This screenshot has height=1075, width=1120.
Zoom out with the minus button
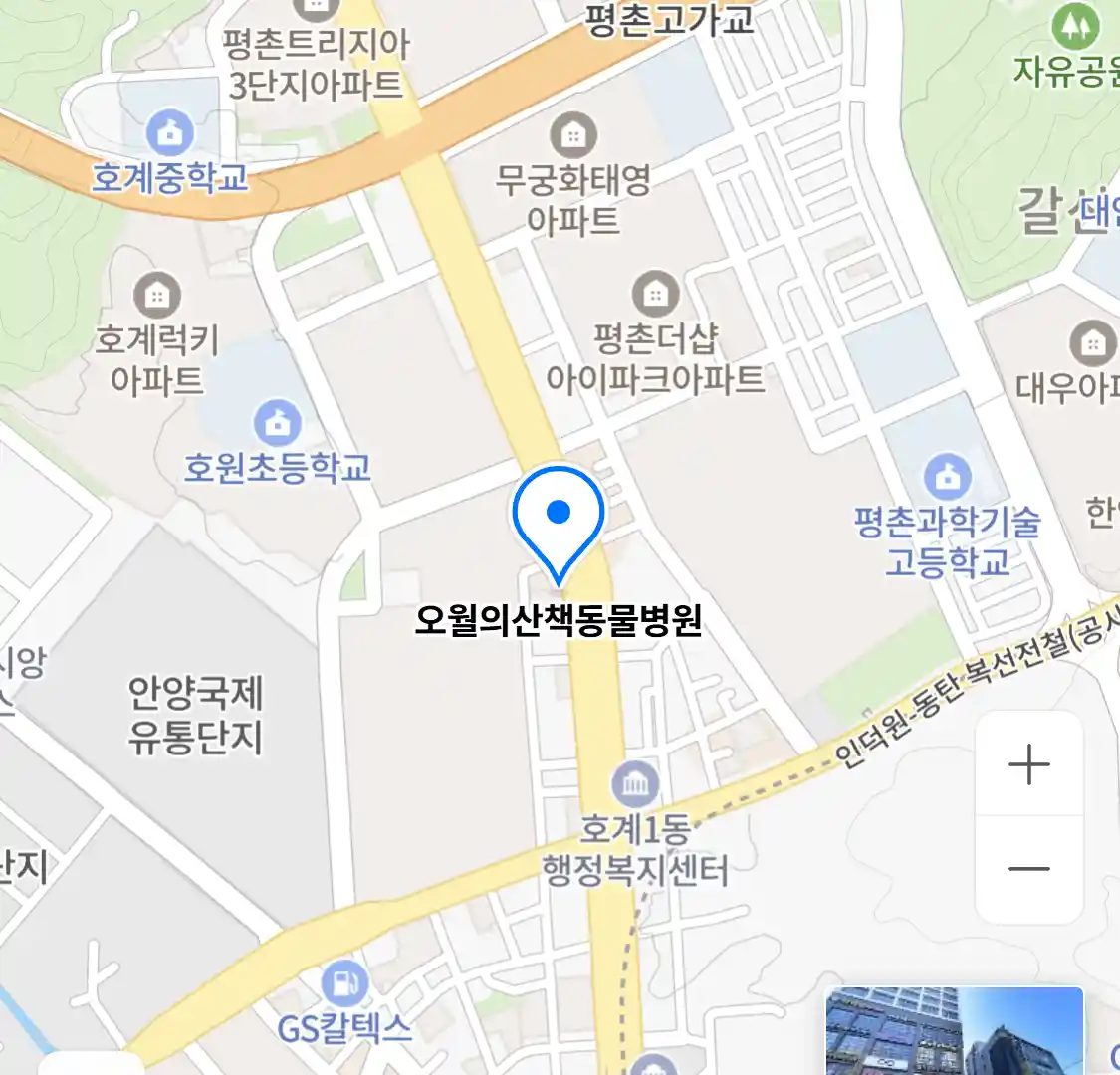pyautogui.click(x=1028, y=868)
